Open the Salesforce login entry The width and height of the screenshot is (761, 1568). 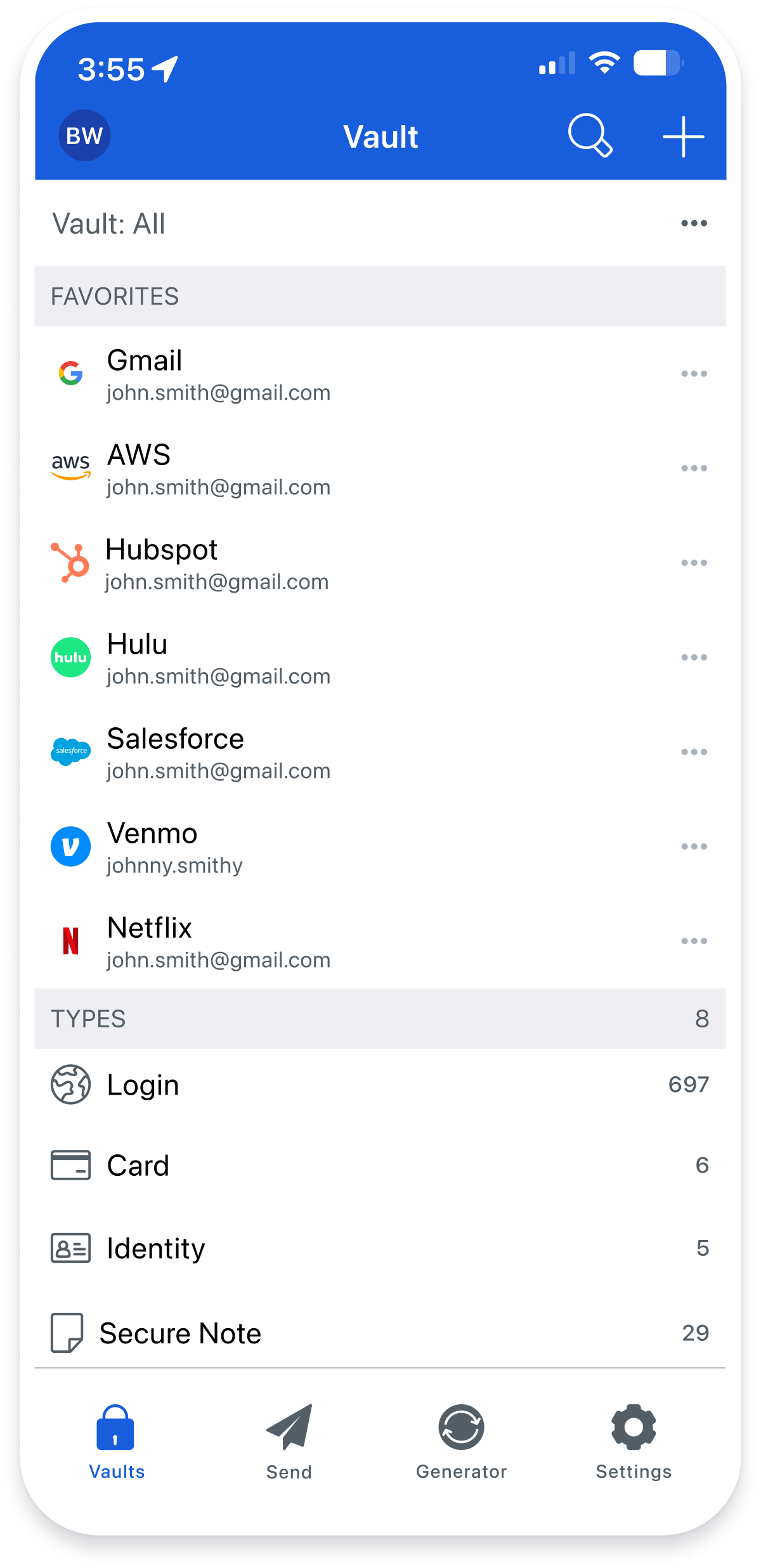pyautogui.click(x=218, y=753)
